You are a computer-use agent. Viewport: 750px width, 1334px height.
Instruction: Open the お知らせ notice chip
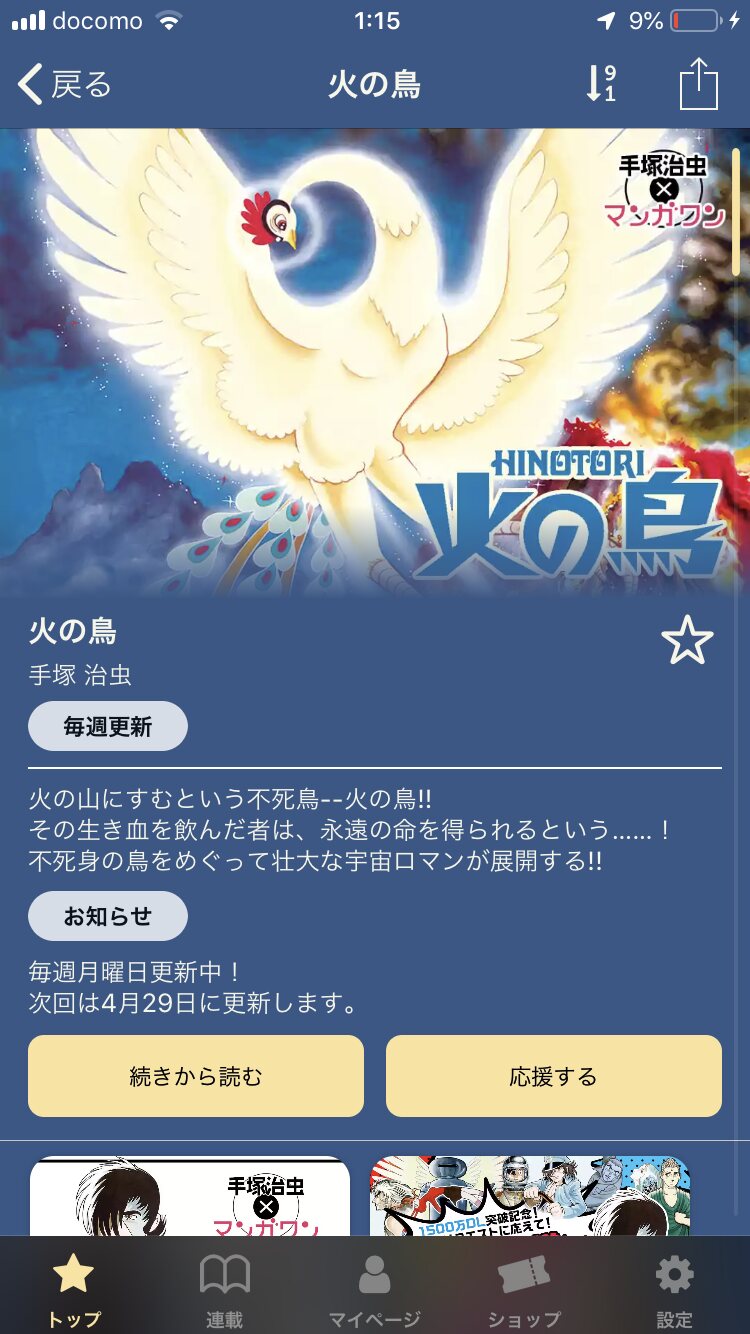click(x=108, y=916)
